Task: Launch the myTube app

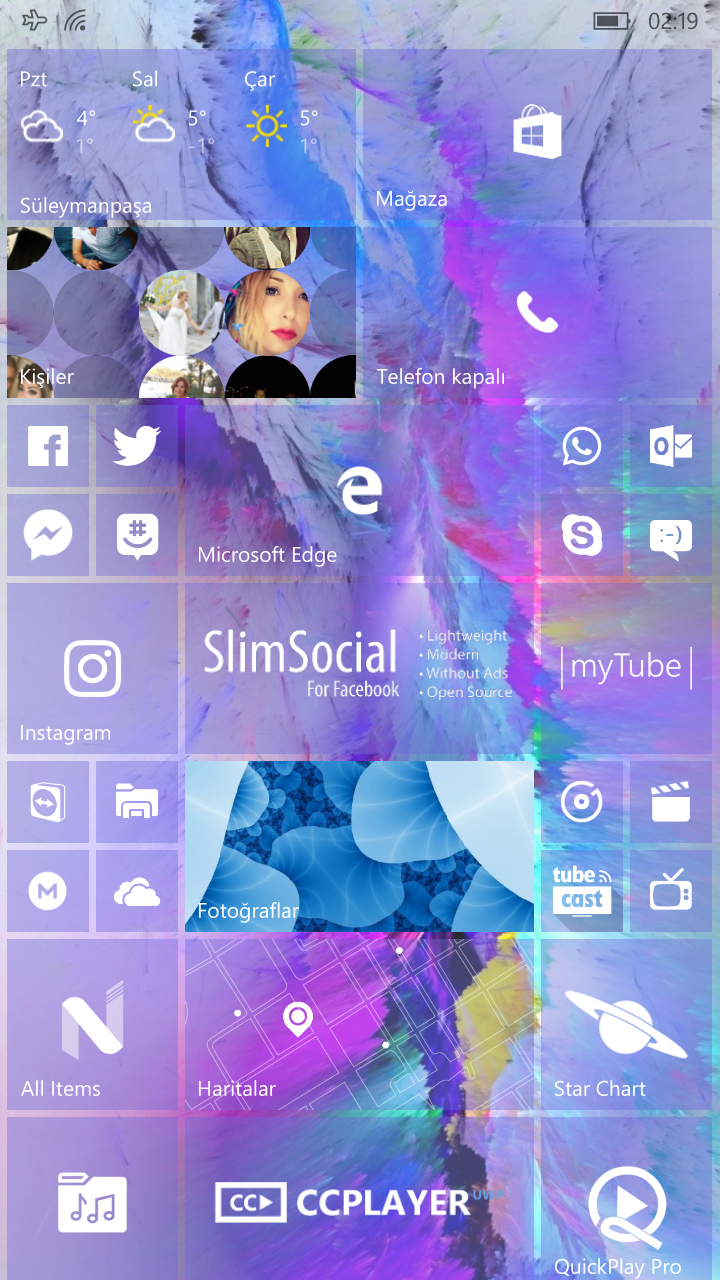Action: point(626,667)
